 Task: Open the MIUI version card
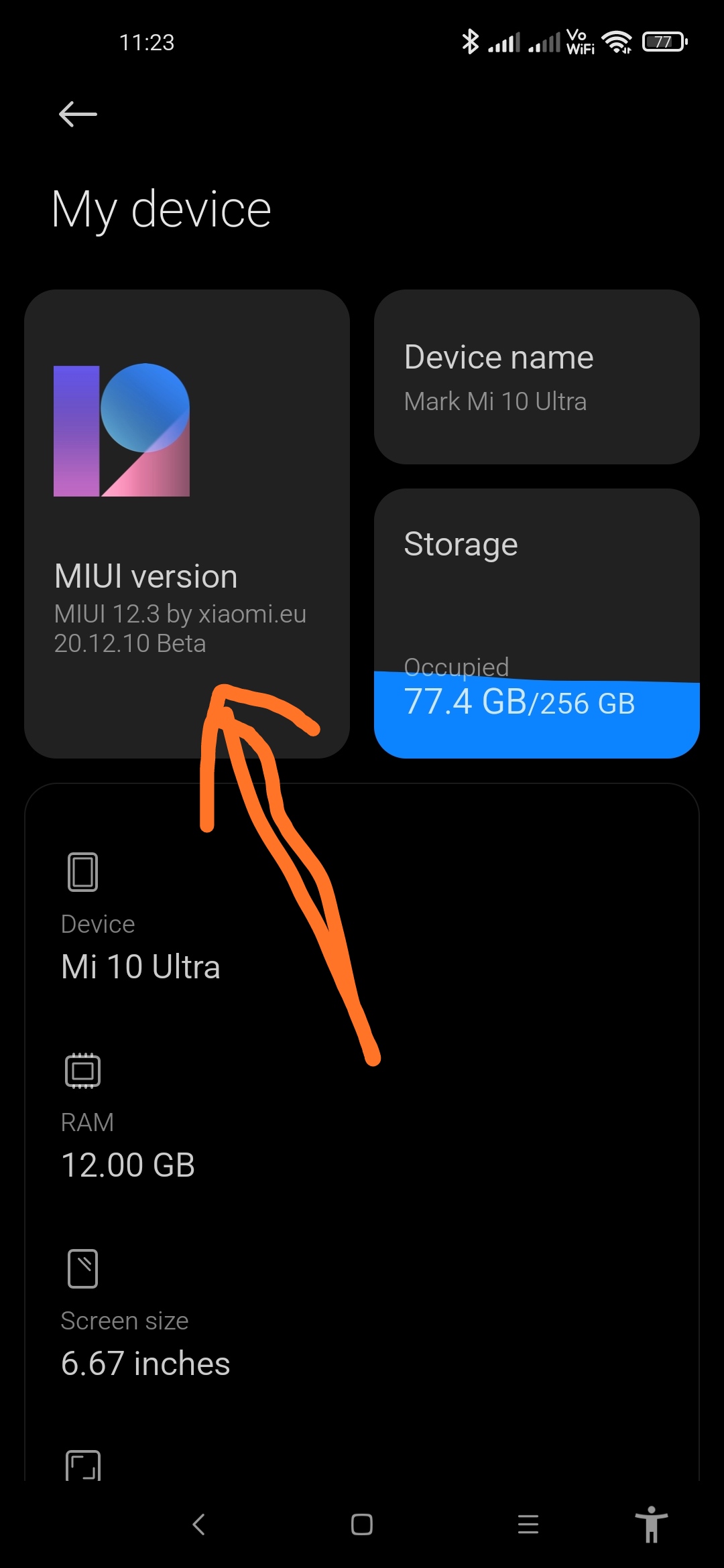187,524
